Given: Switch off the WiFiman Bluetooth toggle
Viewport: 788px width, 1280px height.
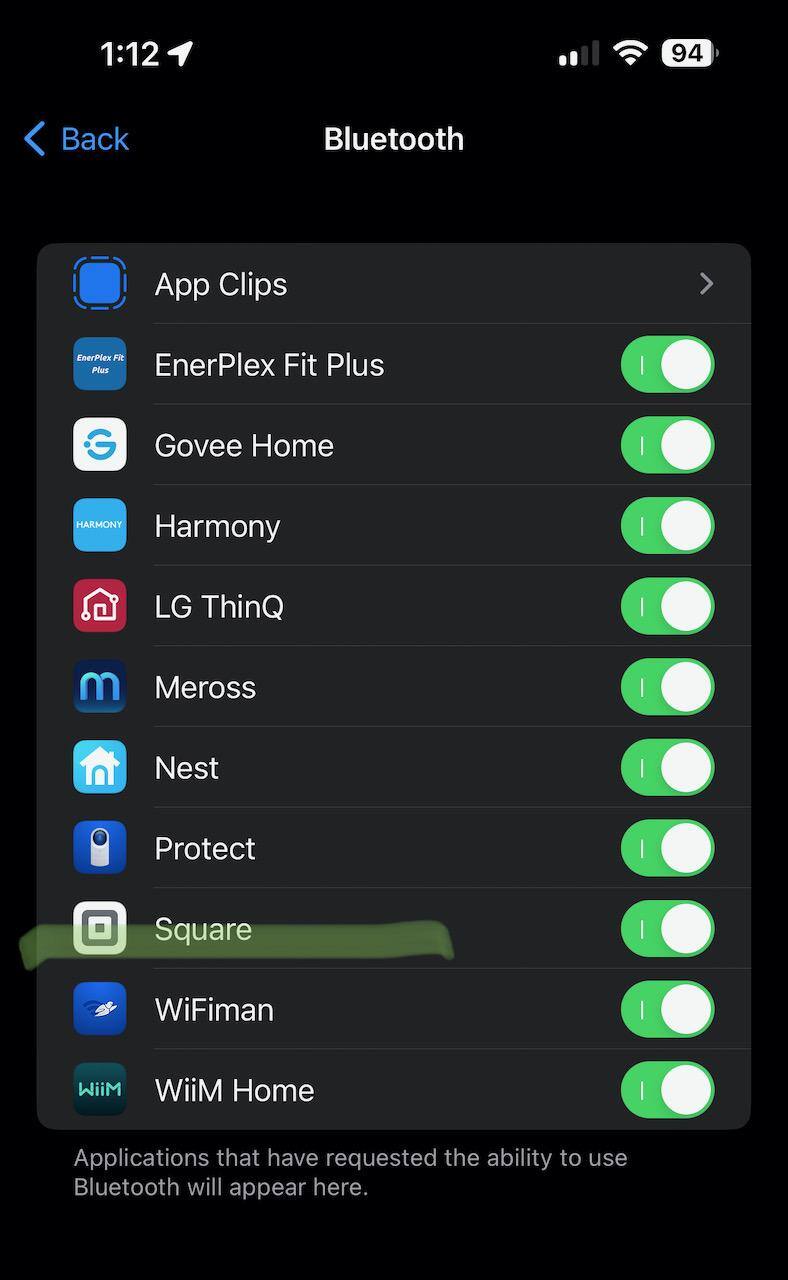Looking at the screenshot, I should 667,1009.
